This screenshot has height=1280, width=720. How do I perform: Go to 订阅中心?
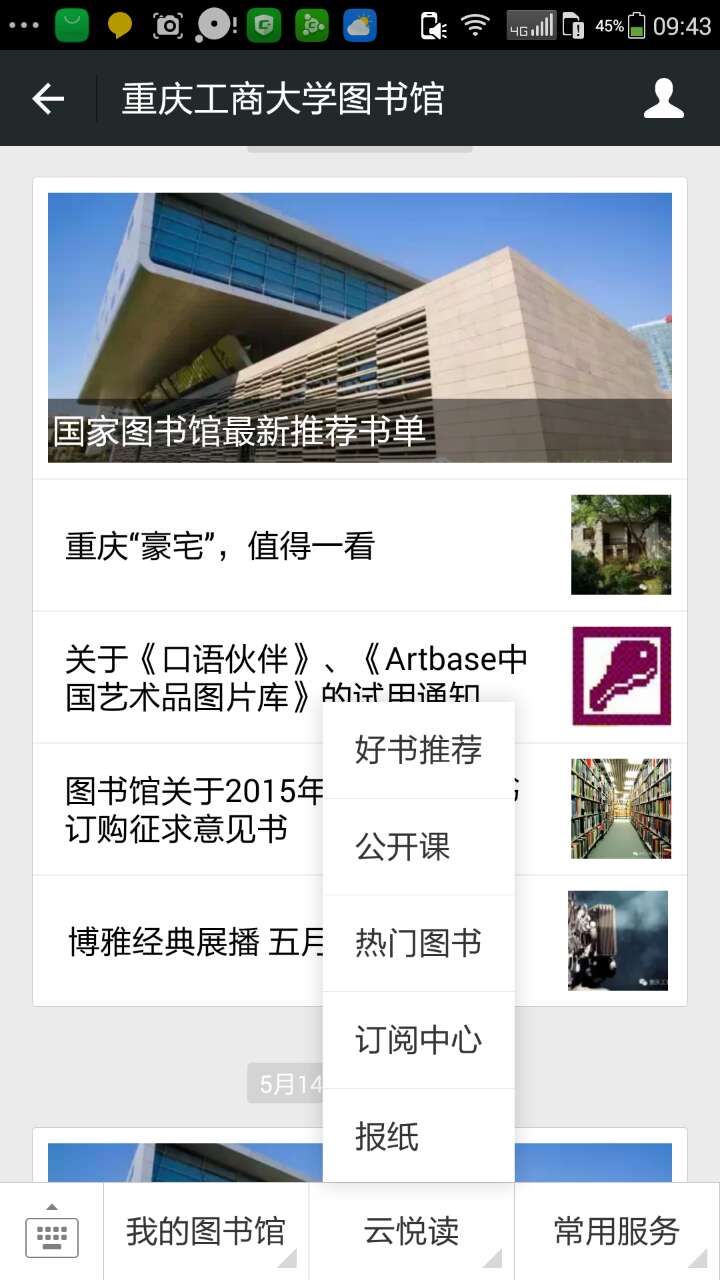[x=418, y=1040]
